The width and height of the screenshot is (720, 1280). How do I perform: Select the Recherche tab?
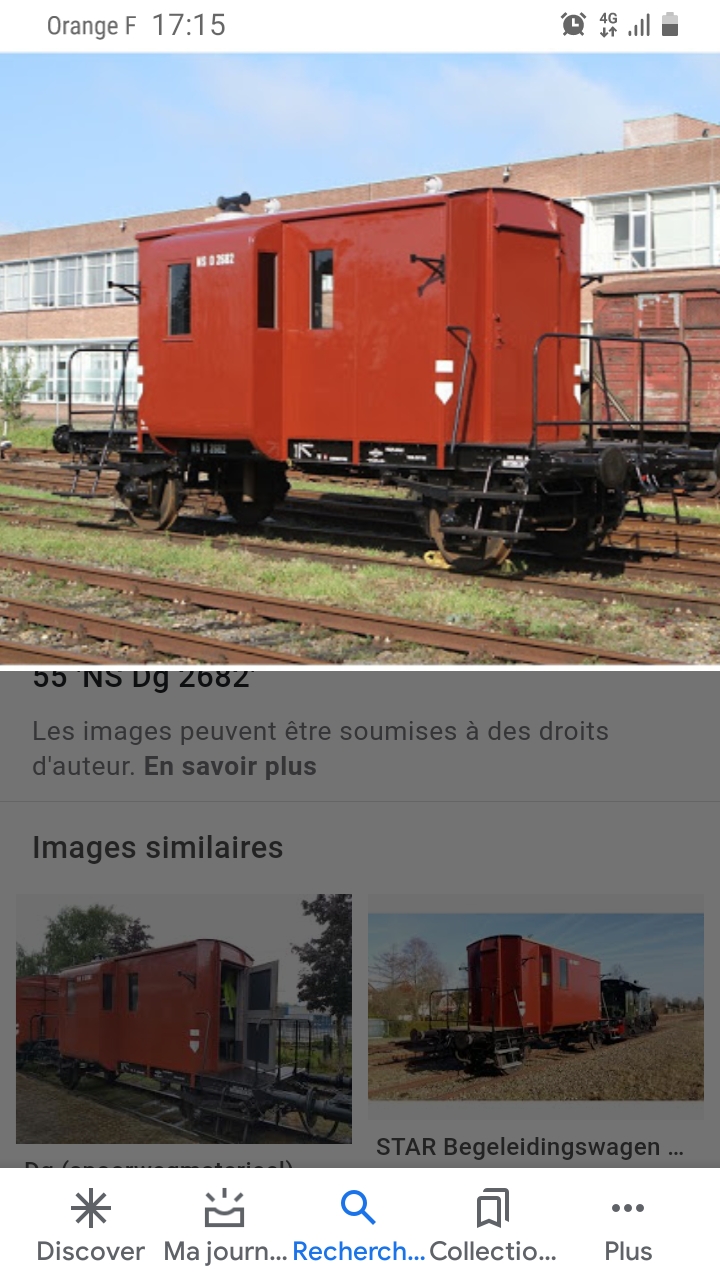click(x=358, y=1226)
